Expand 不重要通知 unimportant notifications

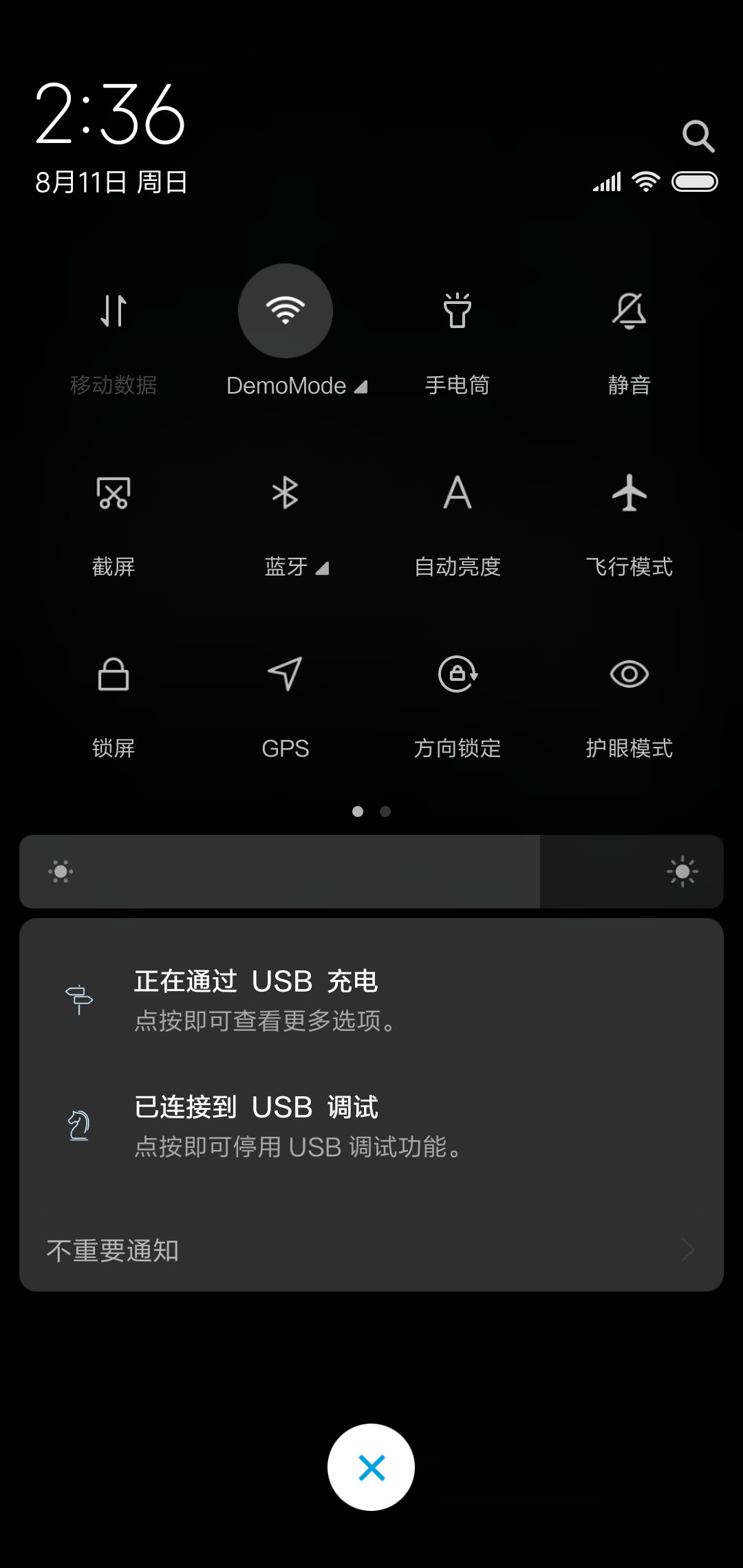click(x=371, y=1250)
